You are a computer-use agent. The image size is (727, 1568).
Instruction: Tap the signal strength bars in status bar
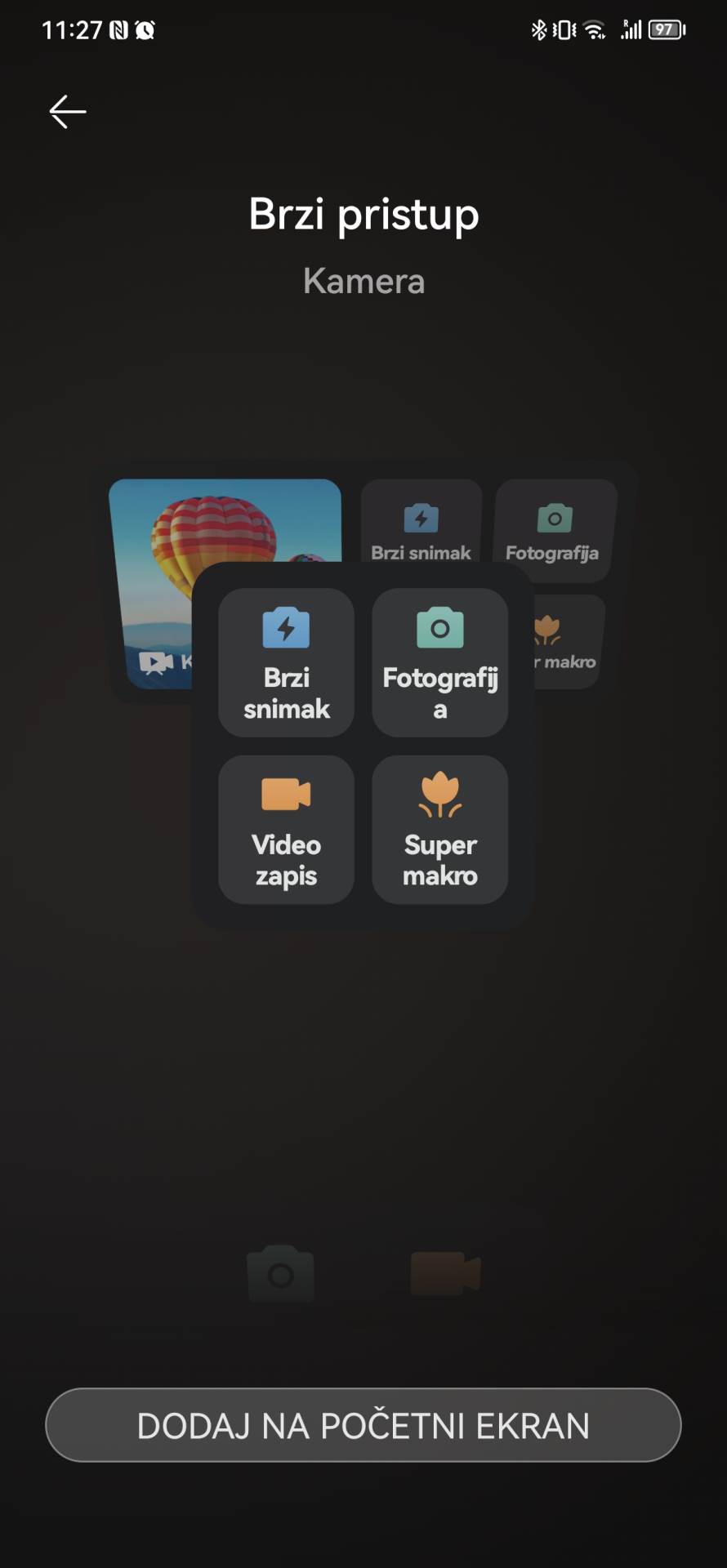pos(631,29)
